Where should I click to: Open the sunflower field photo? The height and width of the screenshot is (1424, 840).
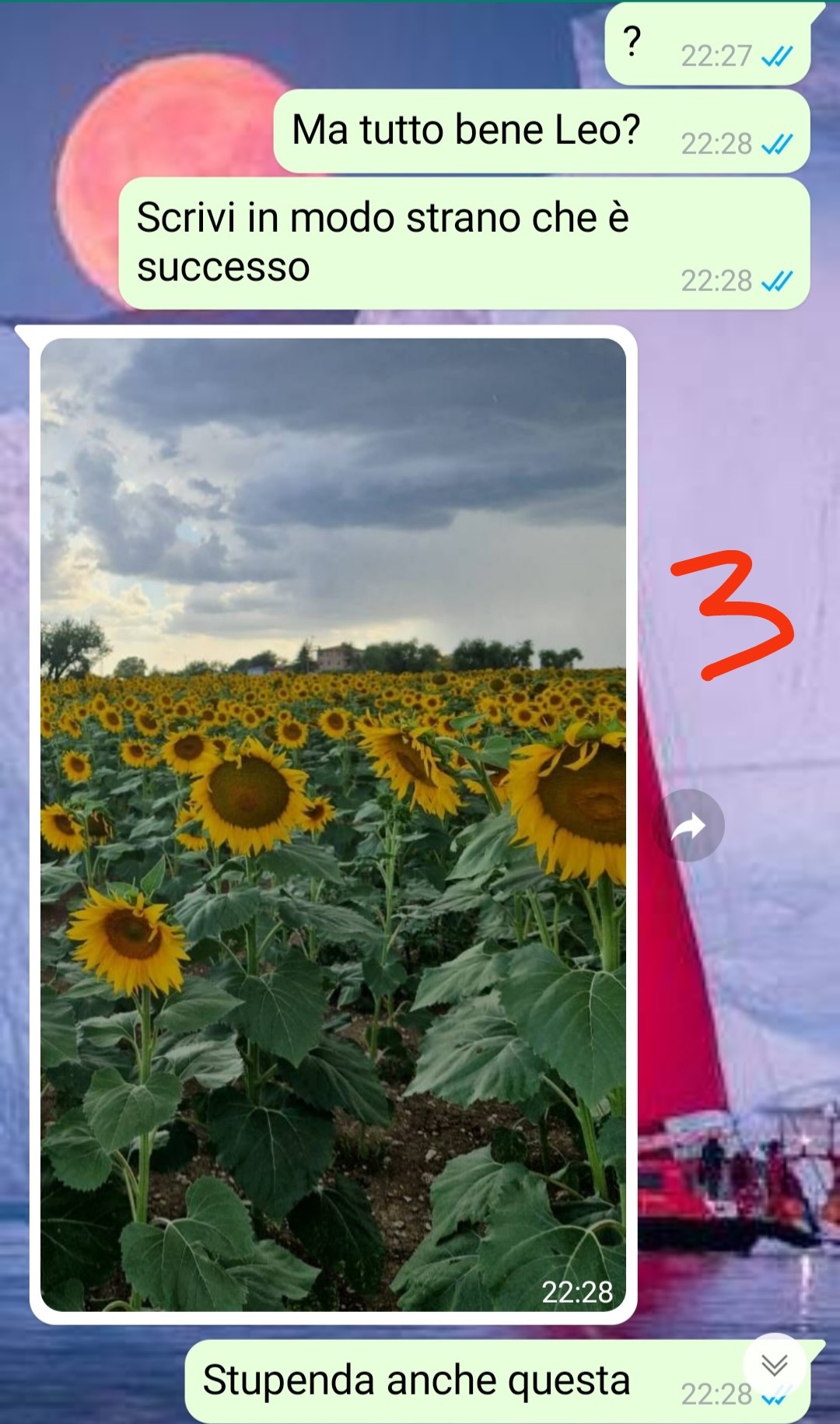click(333, 825)
